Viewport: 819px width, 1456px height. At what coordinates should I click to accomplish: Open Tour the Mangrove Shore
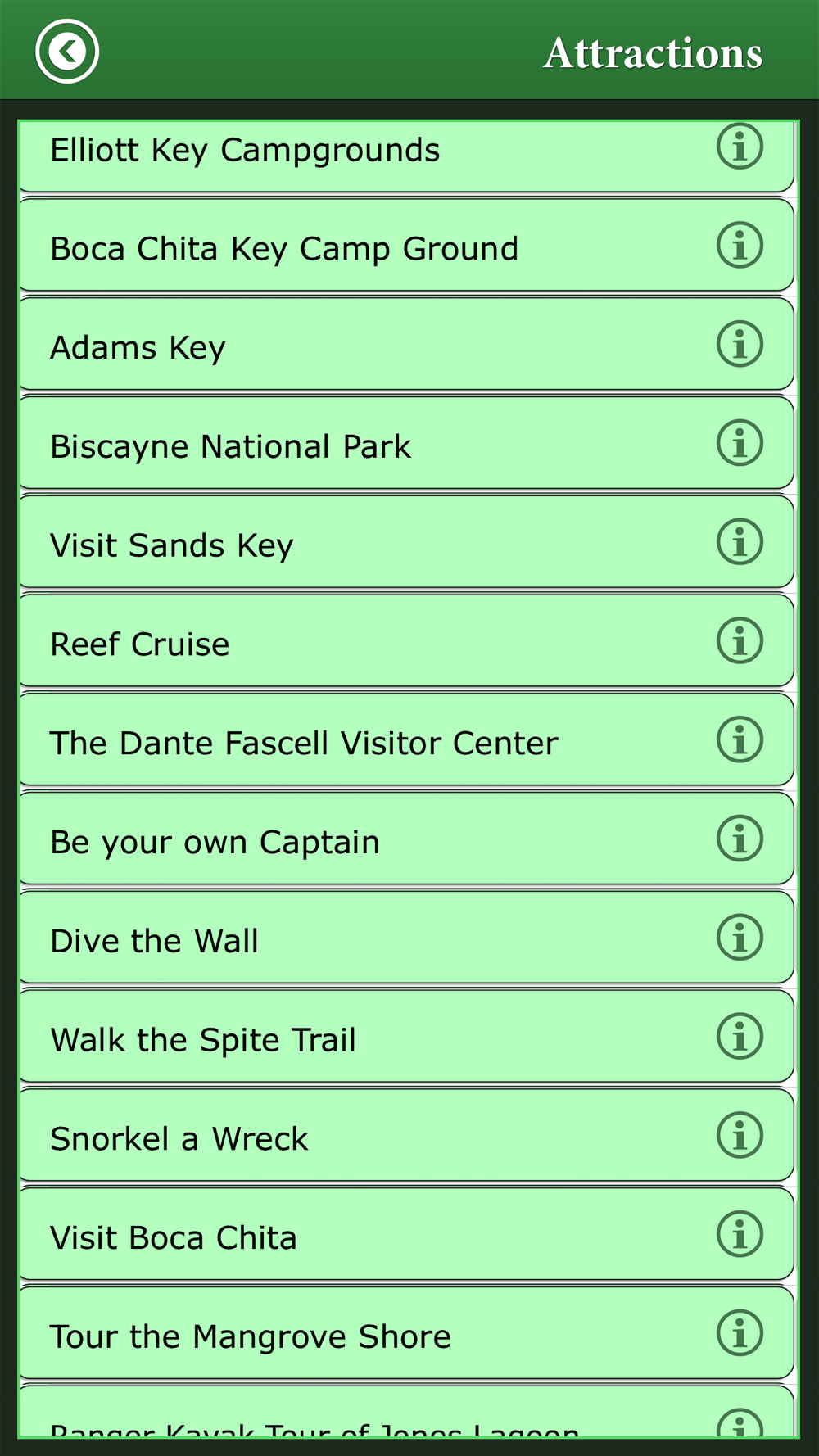click(x=406, y=1334)
